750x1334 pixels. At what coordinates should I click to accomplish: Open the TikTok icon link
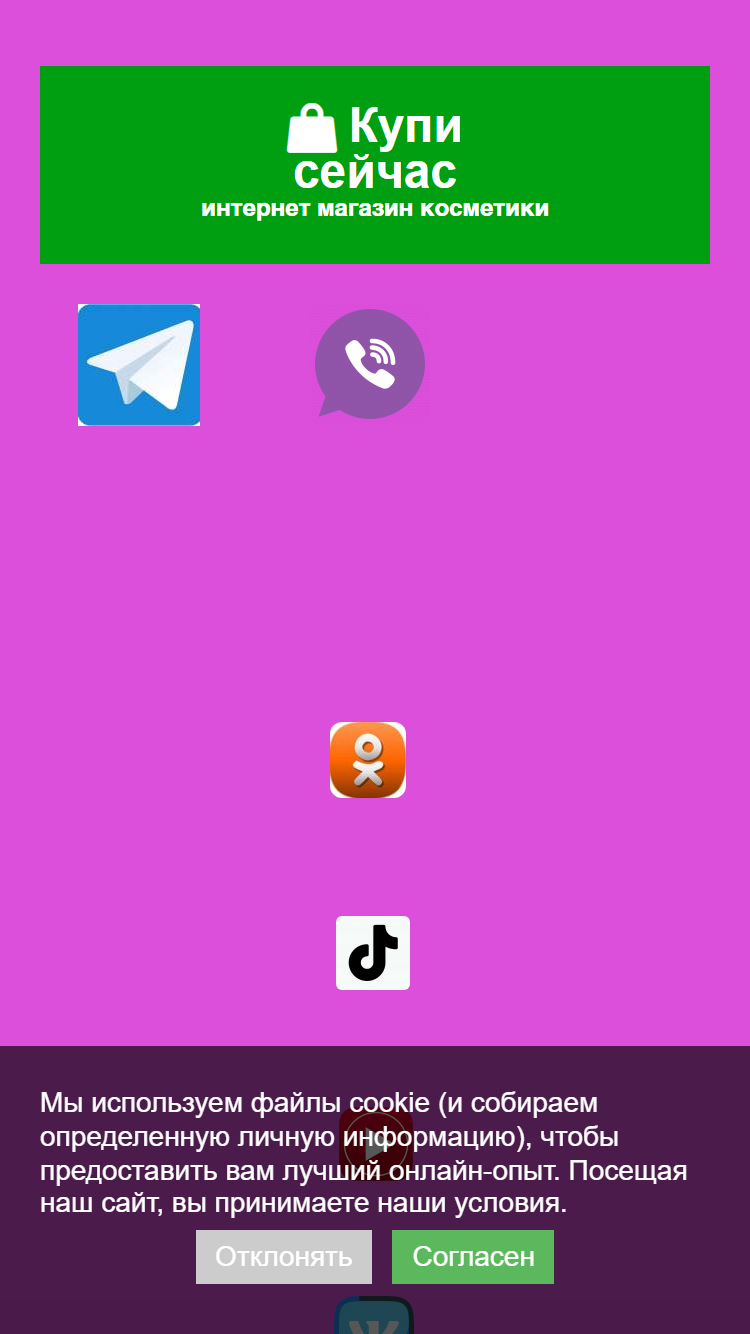tap(373, 953)
